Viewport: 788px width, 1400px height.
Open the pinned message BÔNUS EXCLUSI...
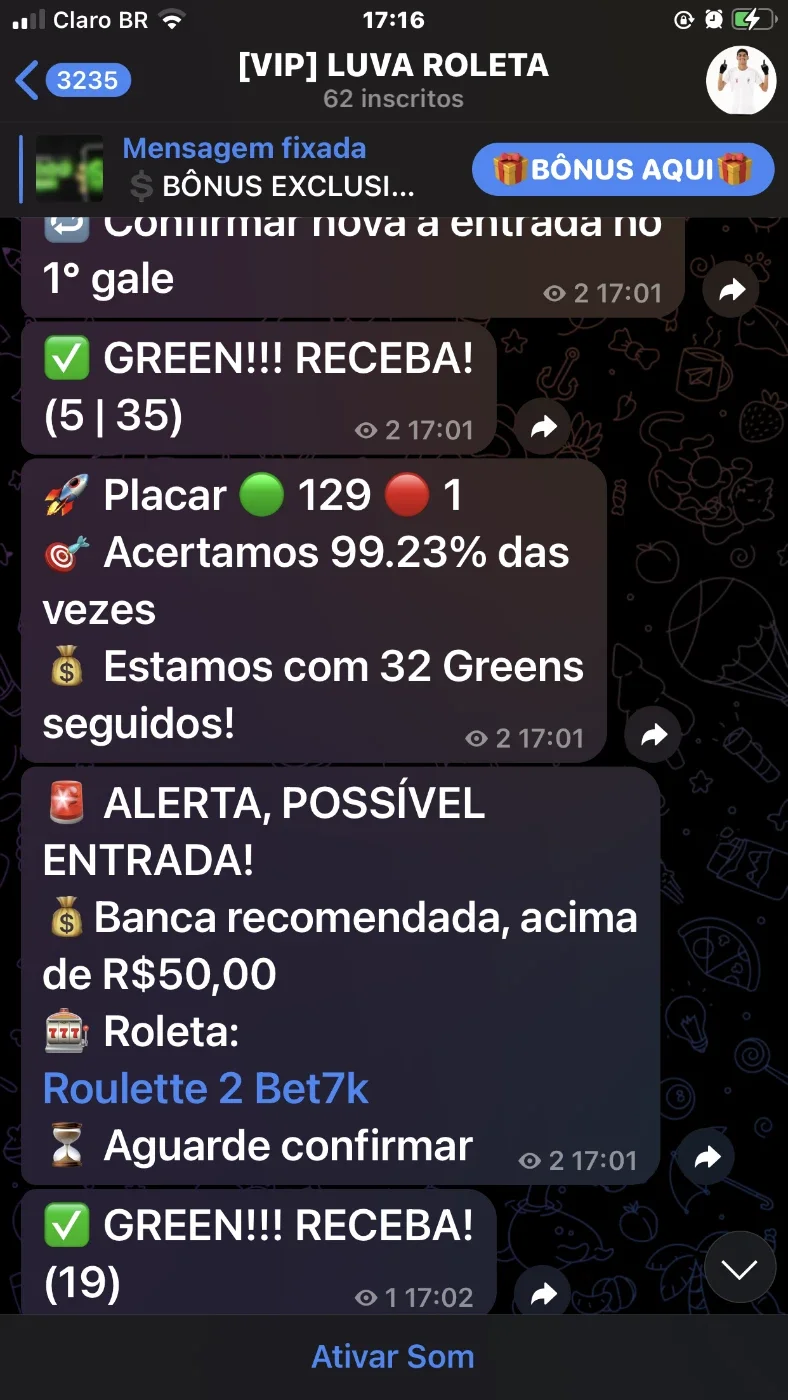coord(240,168)
